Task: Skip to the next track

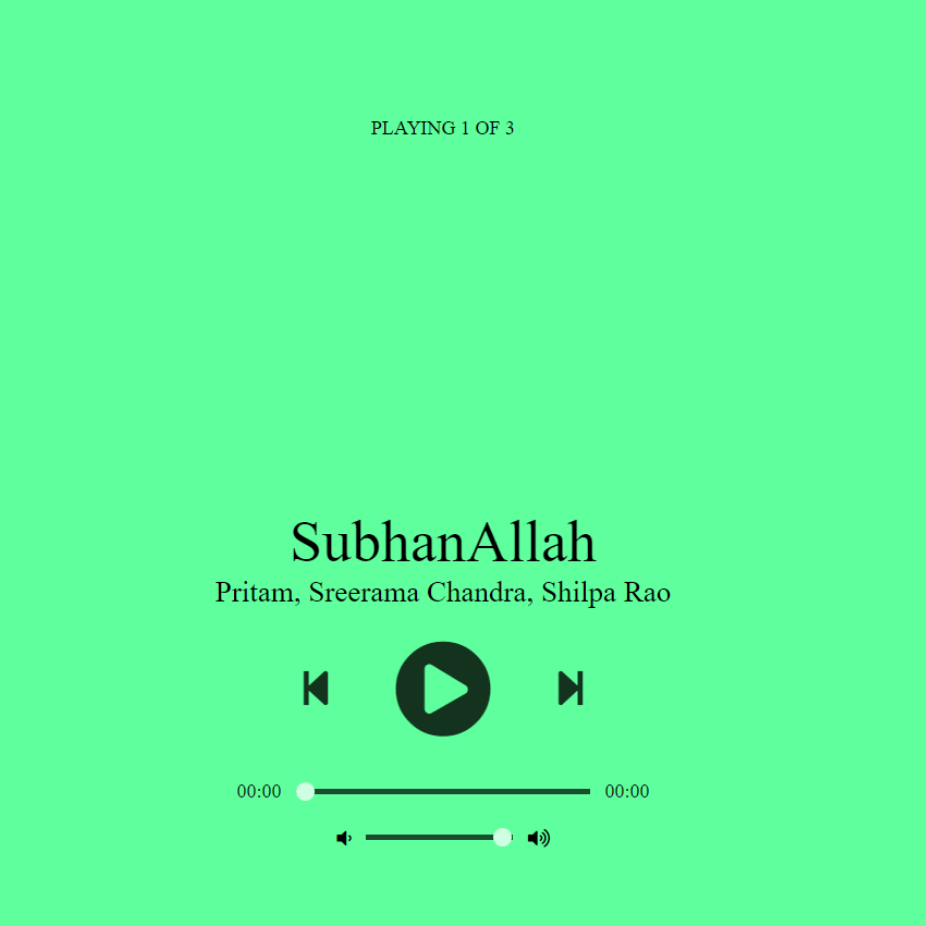Action: click(x=571, y=689)
